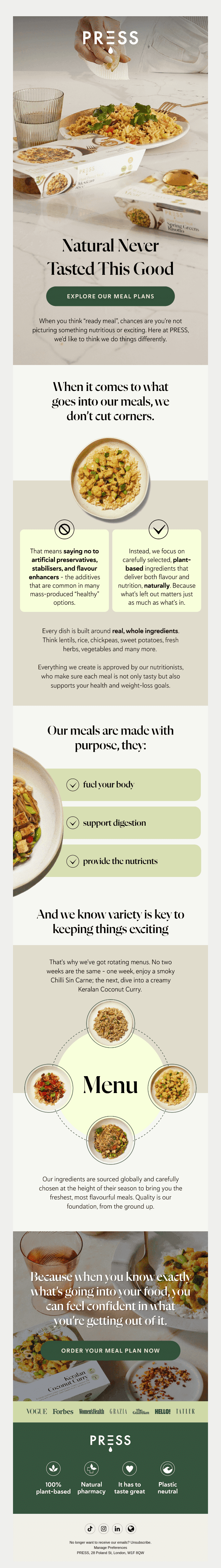This screenshot has width=221, height=1568.
Task: Tap Order Your Meal Plan Now
Action: tap(110, 1351)
